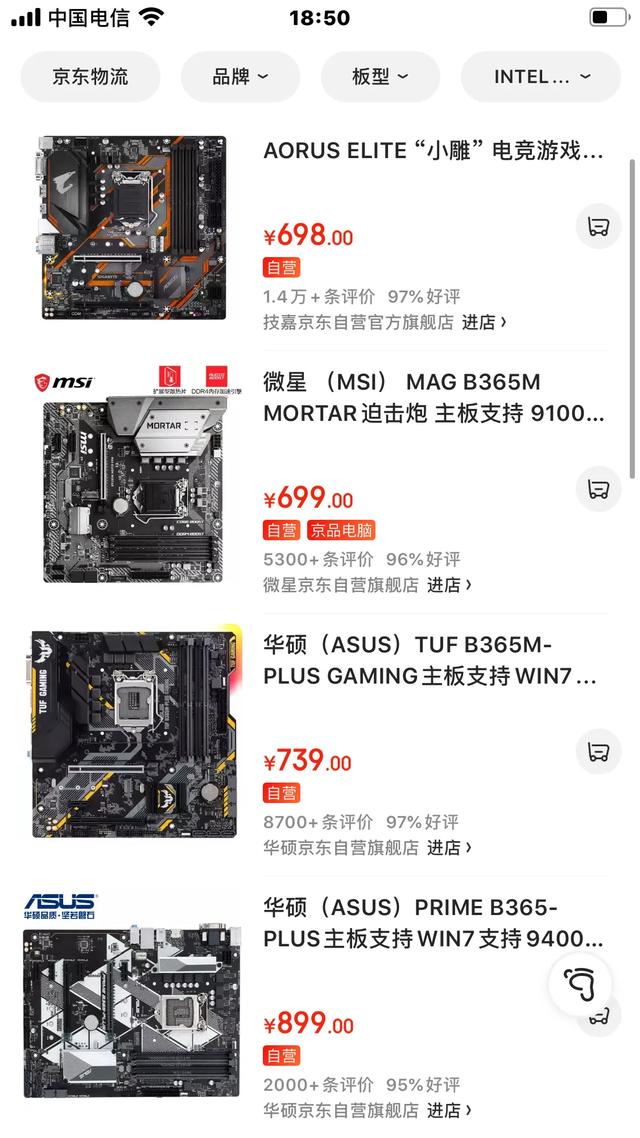Add MSI MAG B365M MORTAR to cart

[x=598, y=488]
